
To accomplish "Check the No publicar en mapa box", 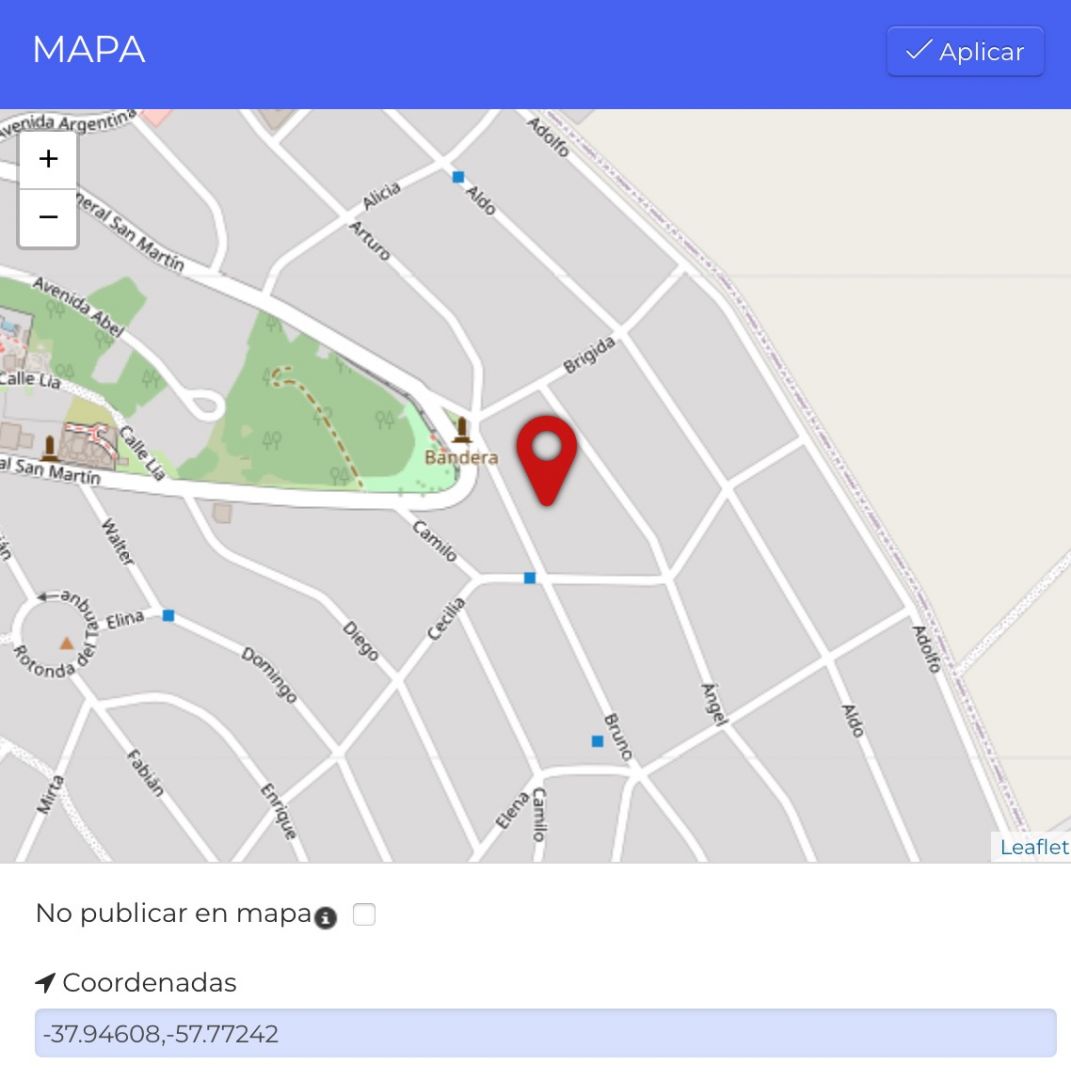I will (365, 914).
